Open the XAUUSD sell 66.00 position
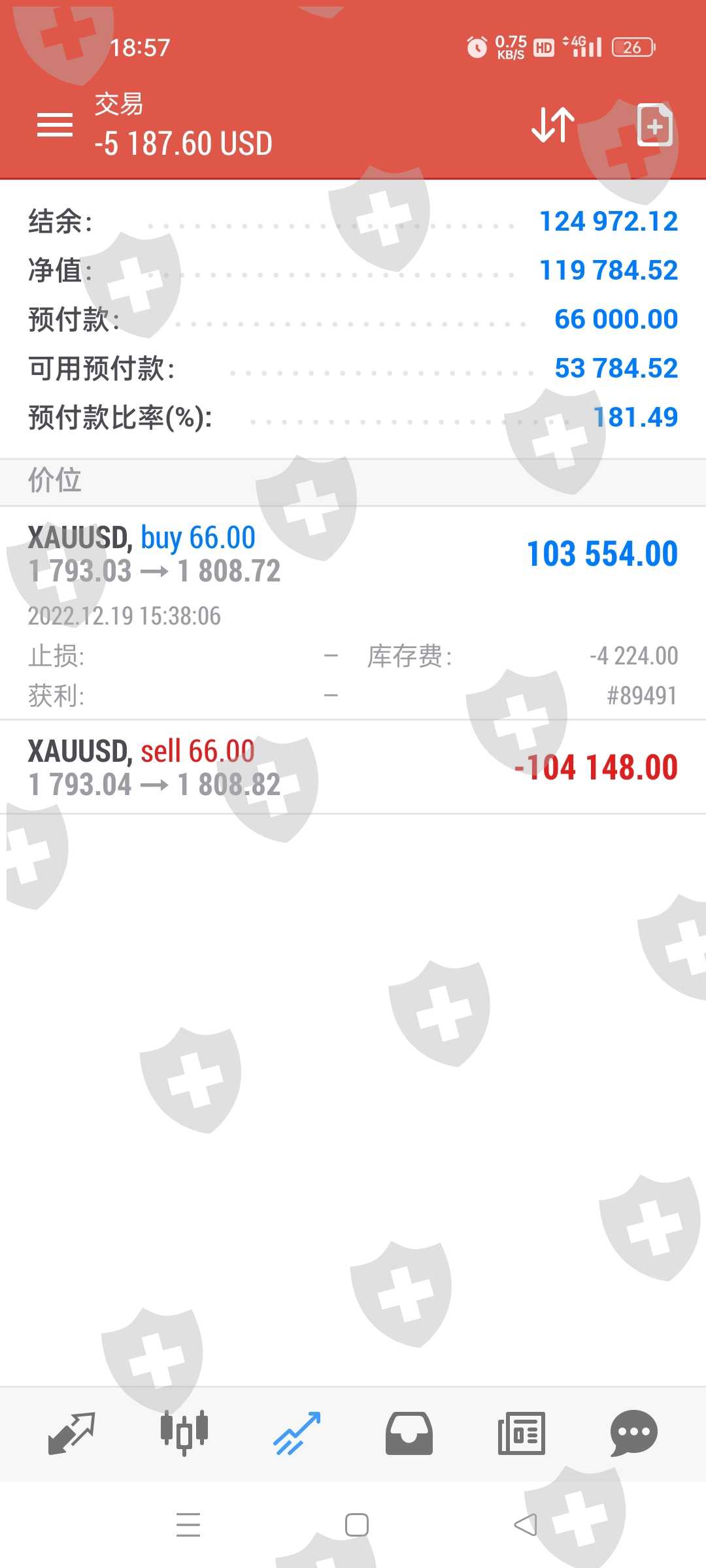706x1568 pixels. [353, 767]
